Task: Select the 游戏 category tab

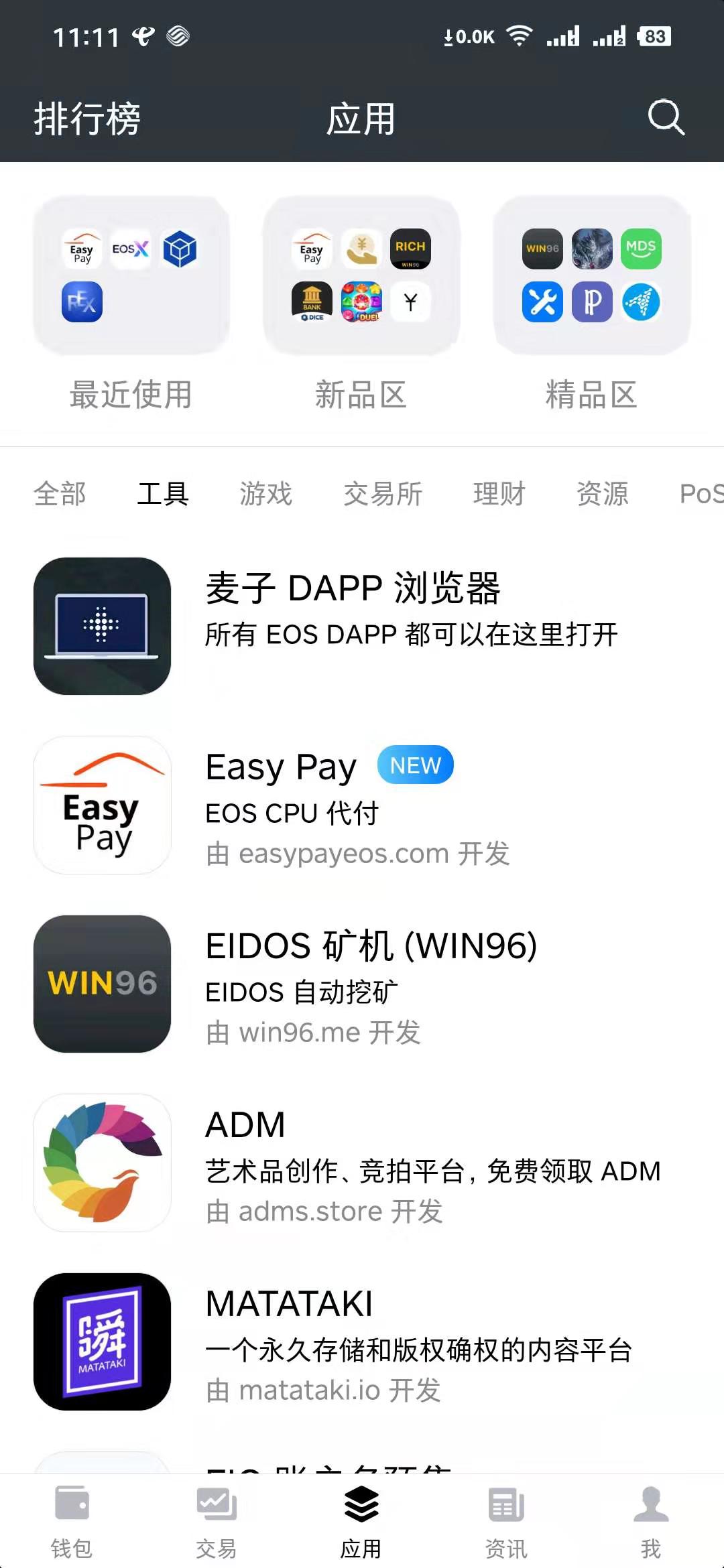Action: point(266,494)
